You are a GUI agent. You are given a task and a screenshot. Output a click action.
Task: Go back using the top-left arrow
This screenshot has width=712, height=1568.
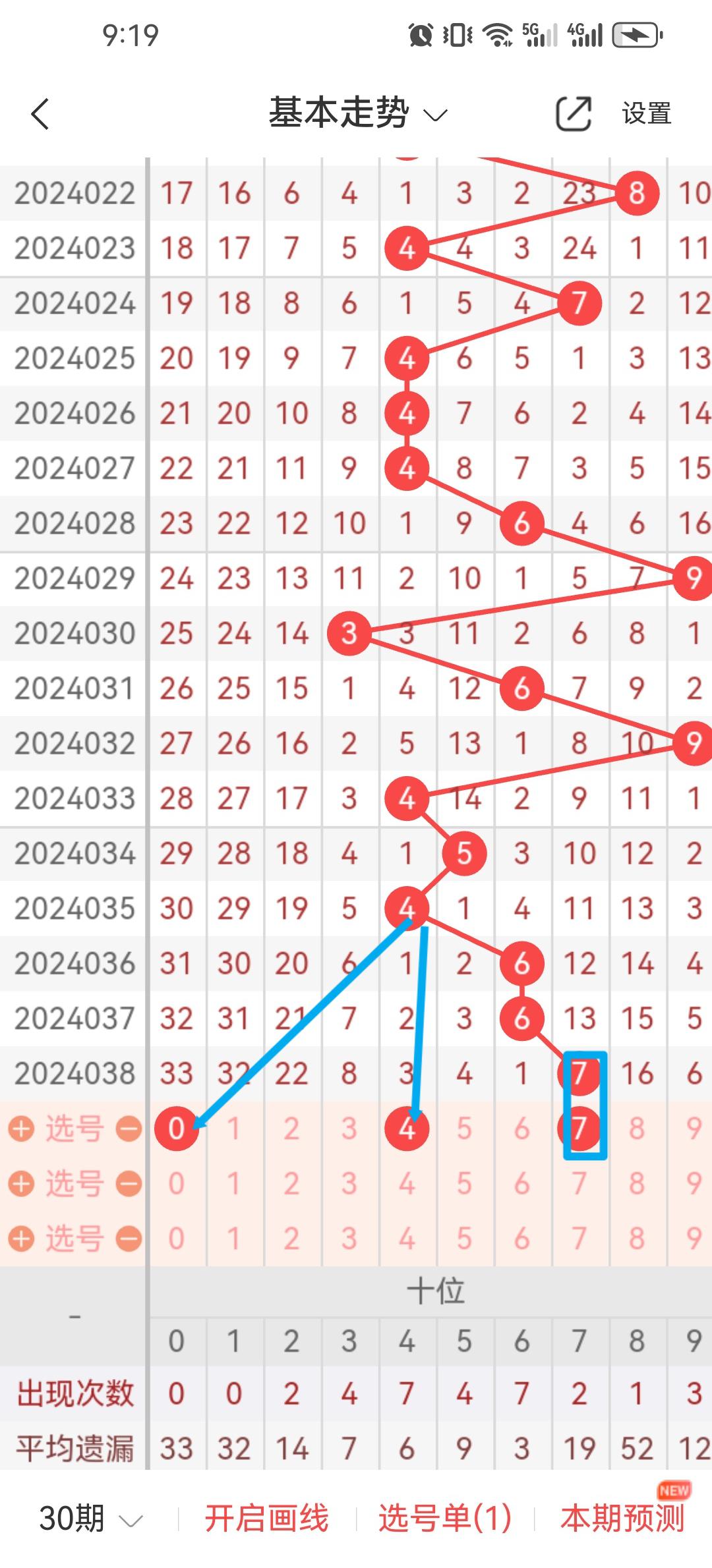click(41, 114)
